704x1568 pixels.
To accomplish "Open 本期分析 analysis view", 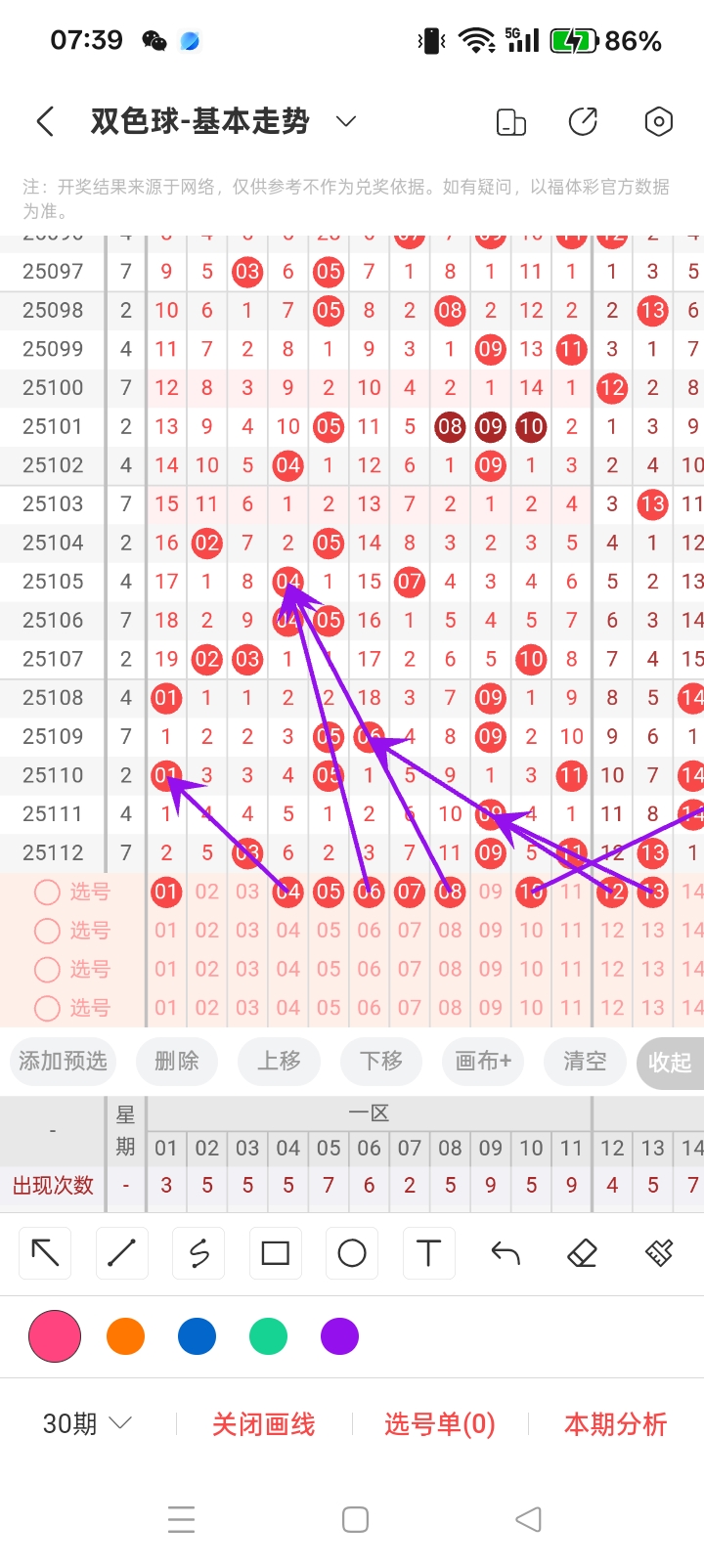I will click(615, 1424).
